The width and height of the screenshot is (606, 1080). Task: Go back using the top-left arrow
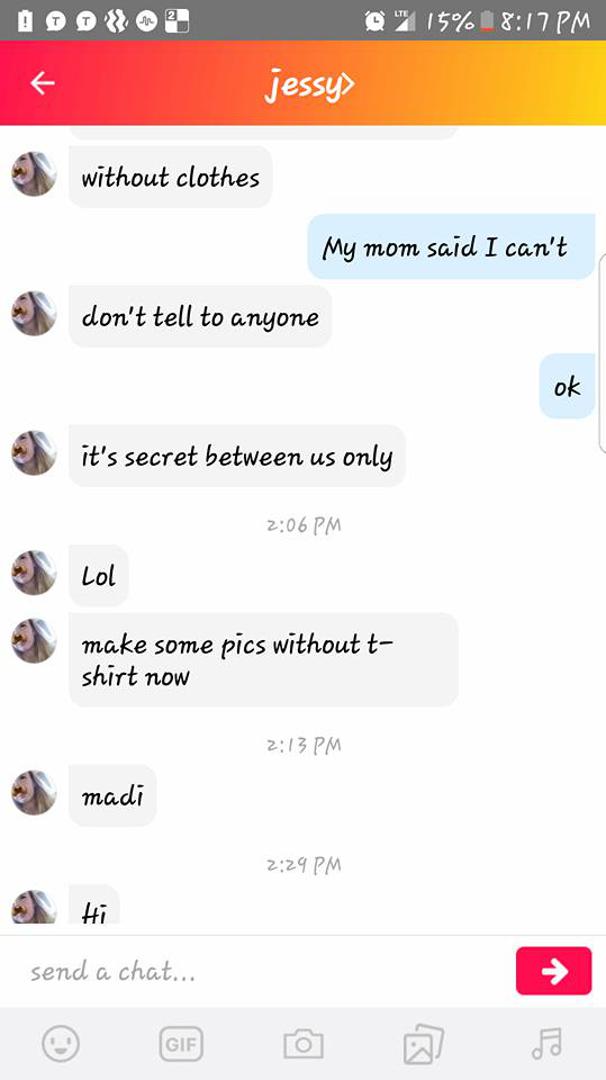click(x=42, y=83)
